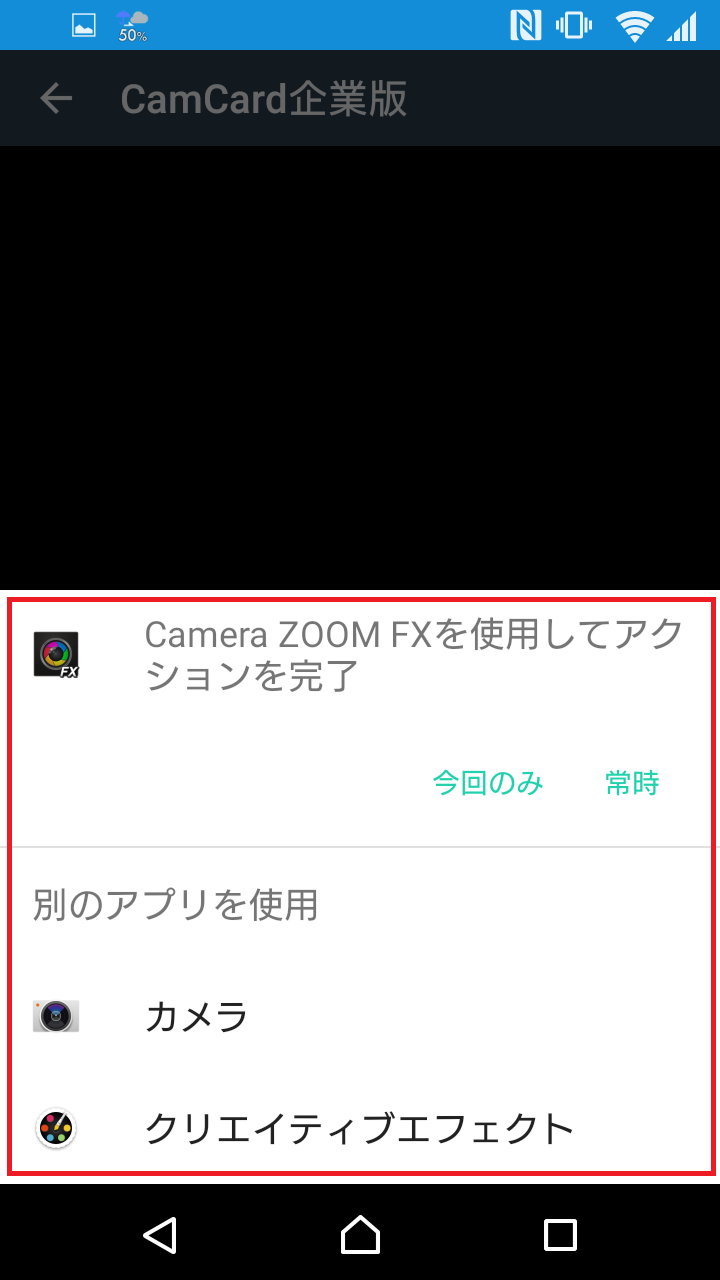Screen dimensions: 720x1280
Task: Select the カメラ app
Action: click(x=360, y=1017)
